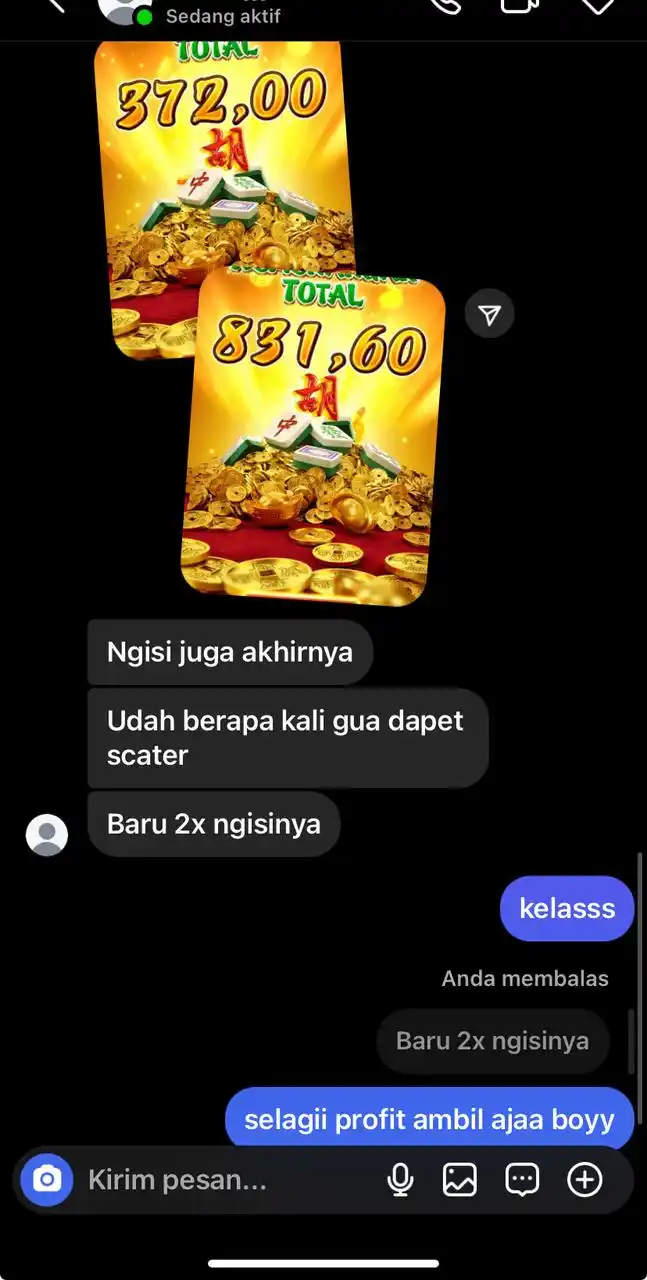Open the sender's profile avatar

tap(46, 835)
